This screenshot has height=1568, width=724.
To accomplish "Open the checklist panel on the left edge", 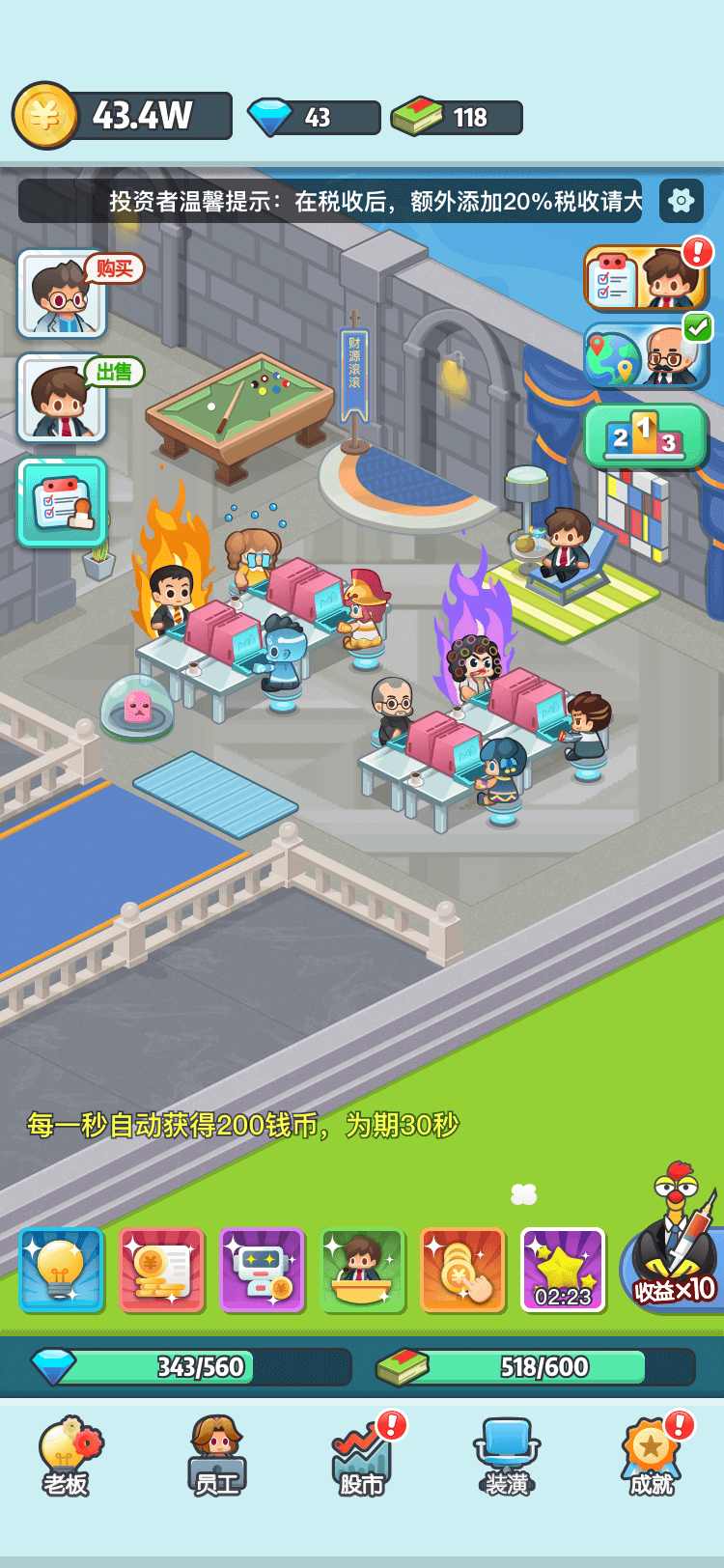I will point(61,504).
